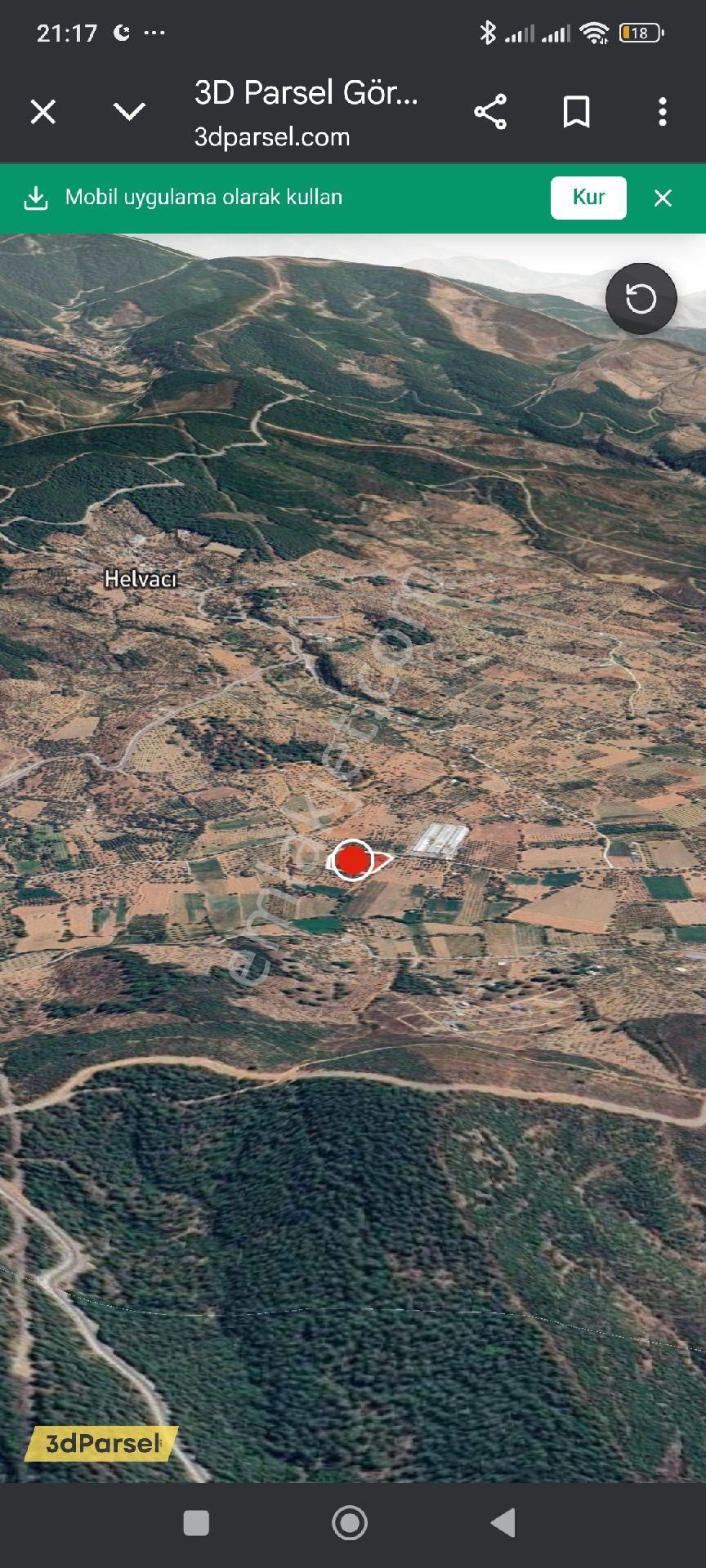The width and height of the screenshot is (706, 1568).
Task: Tap the rotate/reset view icon on the map
Action: 642,299
